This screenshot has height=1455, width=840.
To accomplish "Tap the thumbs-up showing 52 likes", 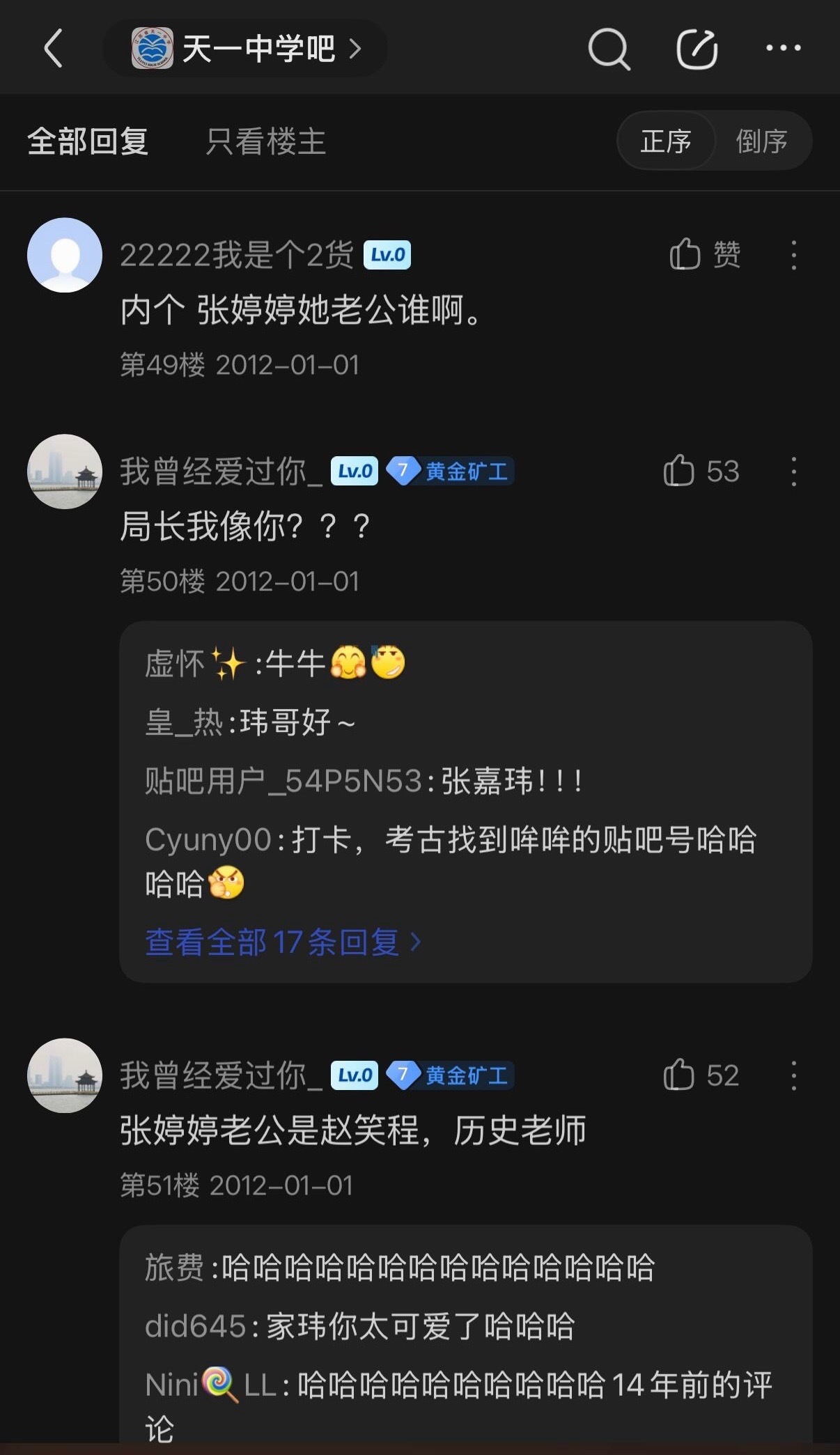I will point(700,1075).
